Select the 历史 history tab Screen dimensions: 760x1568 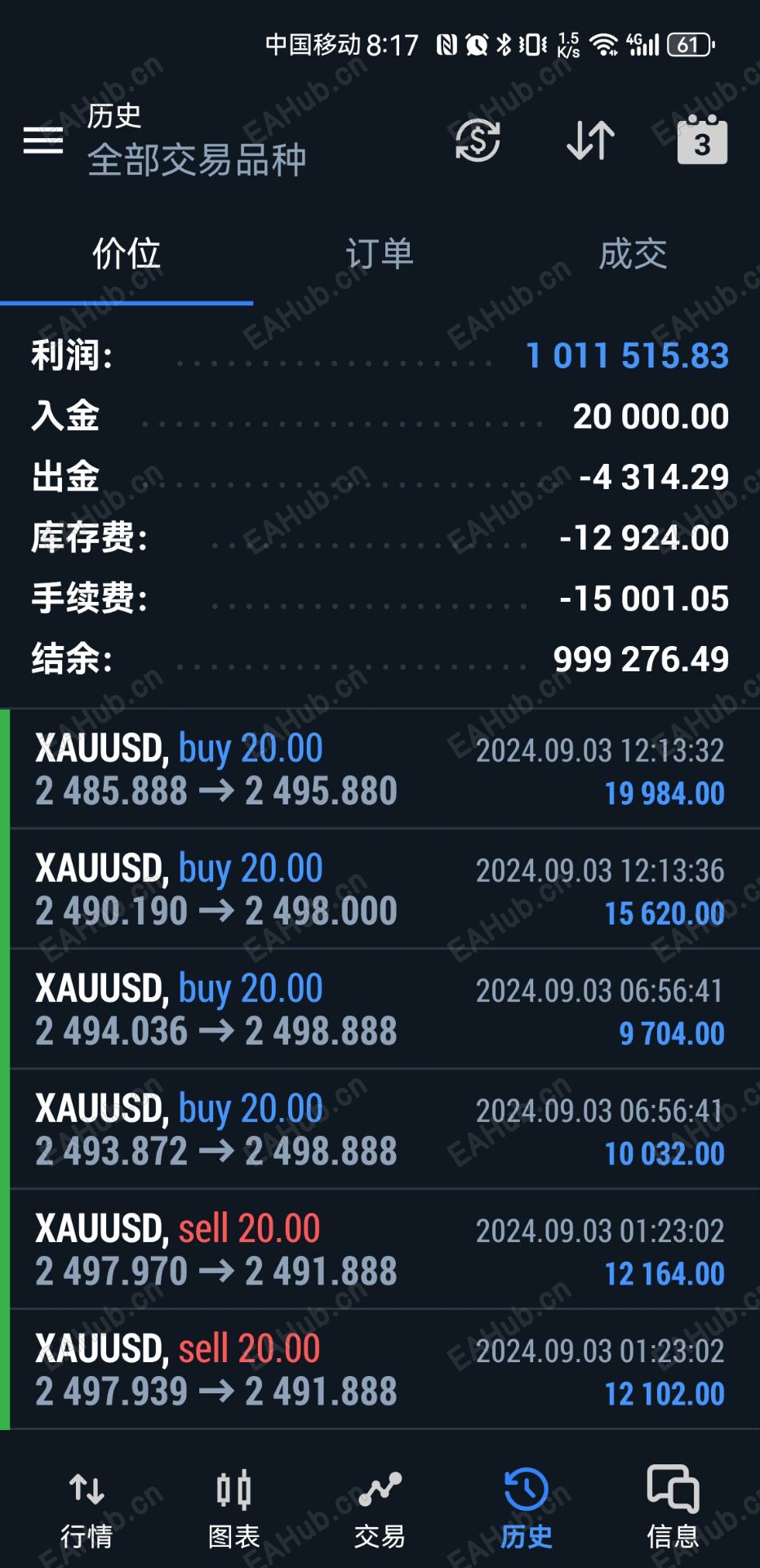coord(527,1509)
